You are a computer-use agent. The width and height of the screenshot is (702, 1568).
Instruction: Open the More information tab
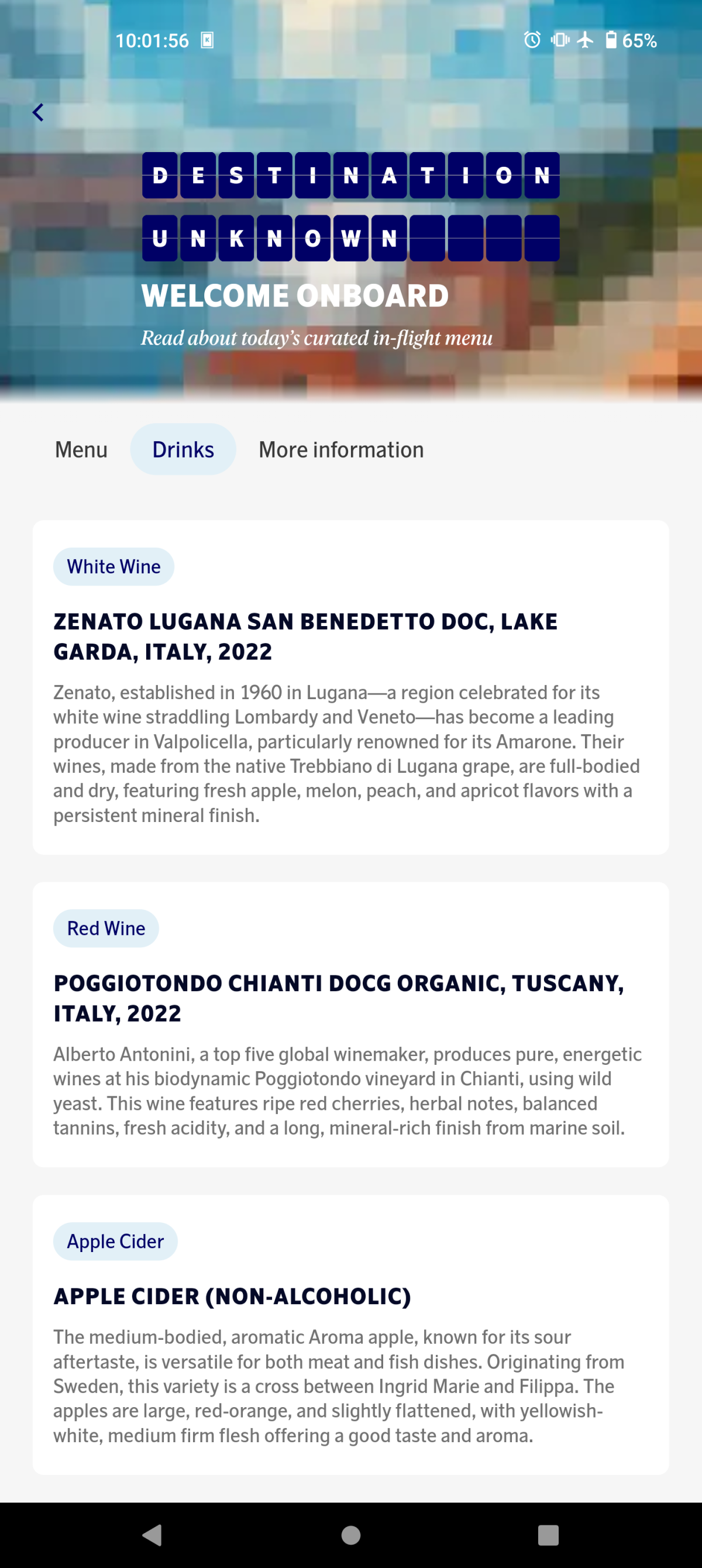[340, 449]
